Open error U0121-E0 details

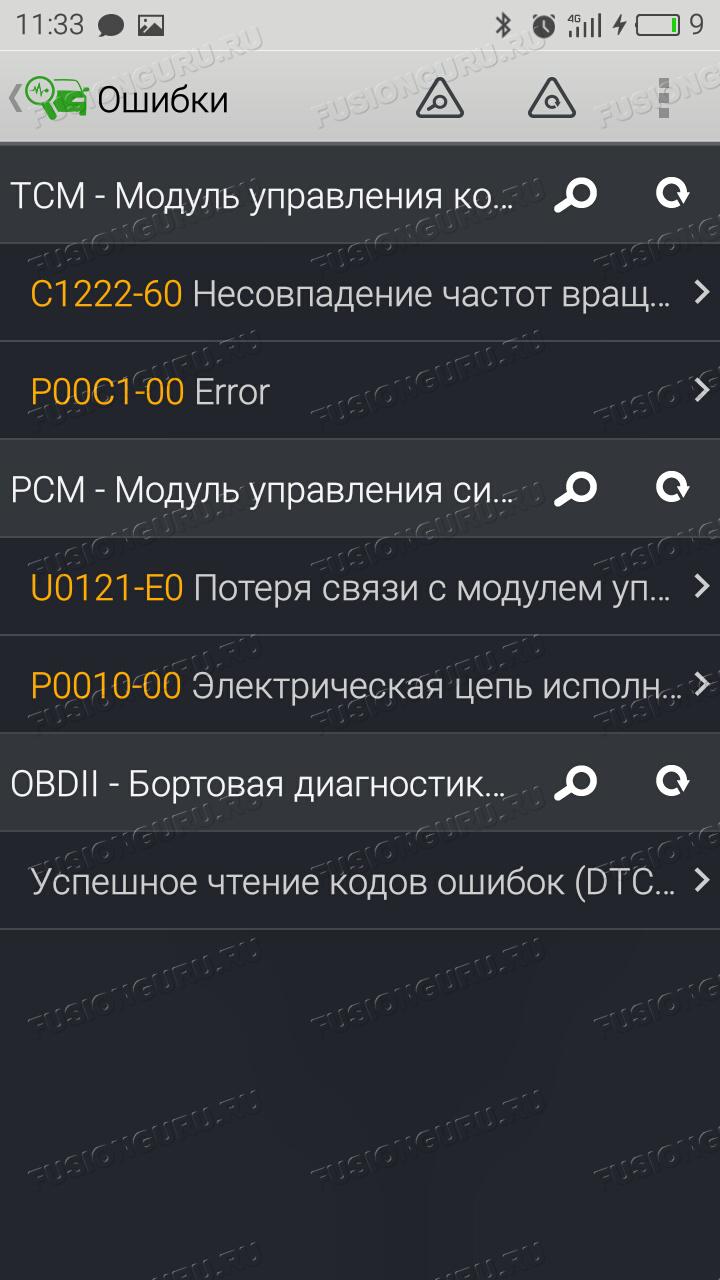click(x=360, y=587)
